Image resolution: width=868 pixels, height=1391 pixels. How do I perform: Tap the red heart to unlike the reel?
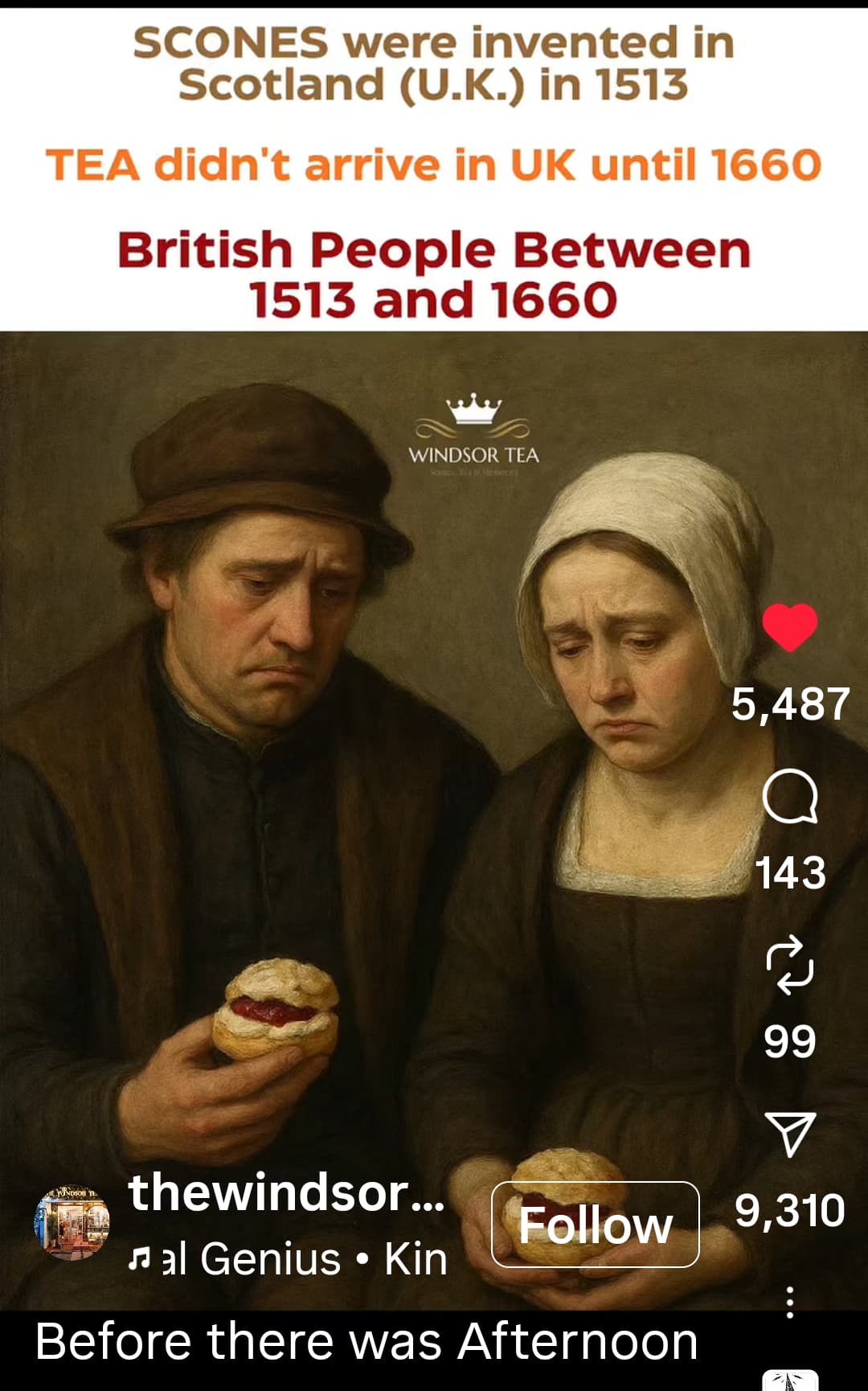[790, 627]
